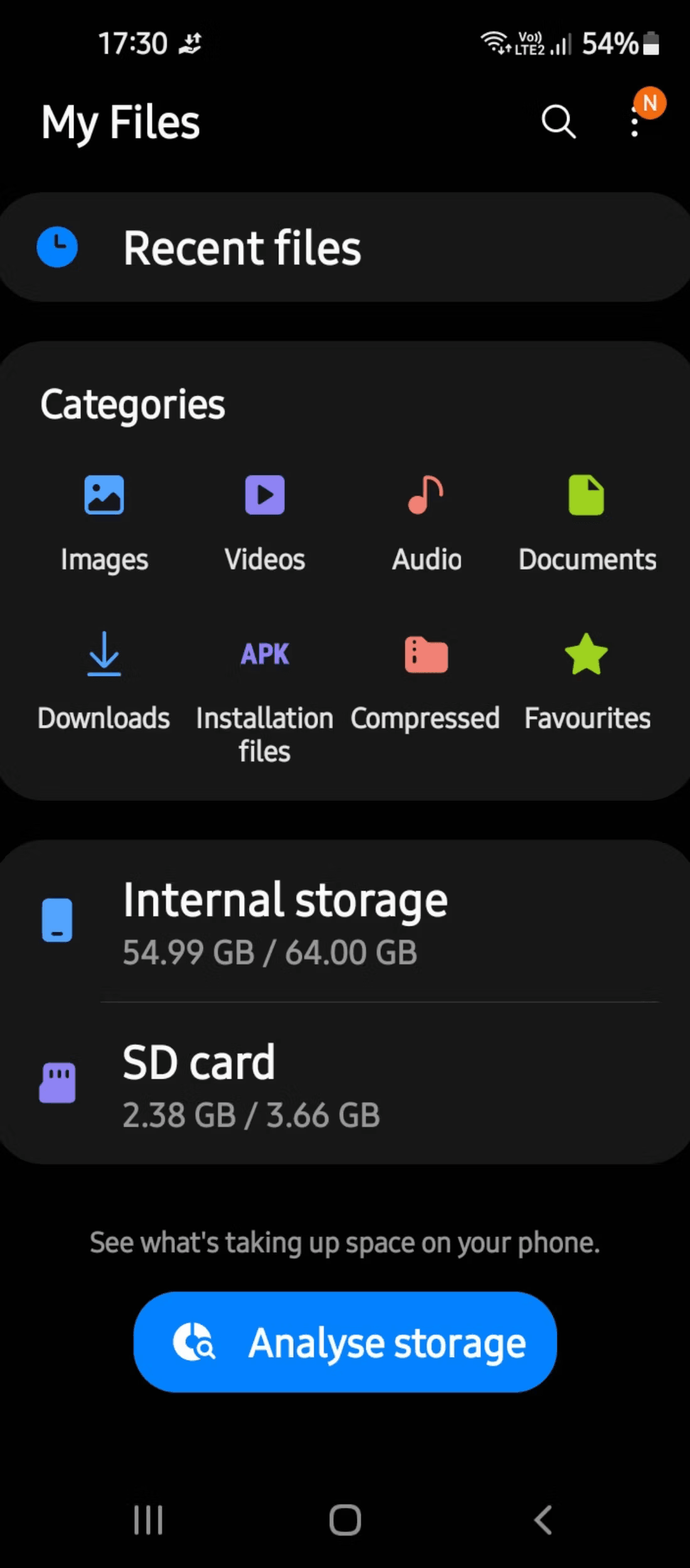This screenshot has width=690, height=1568.
Task: View Audio files
Action: (426, 522)
